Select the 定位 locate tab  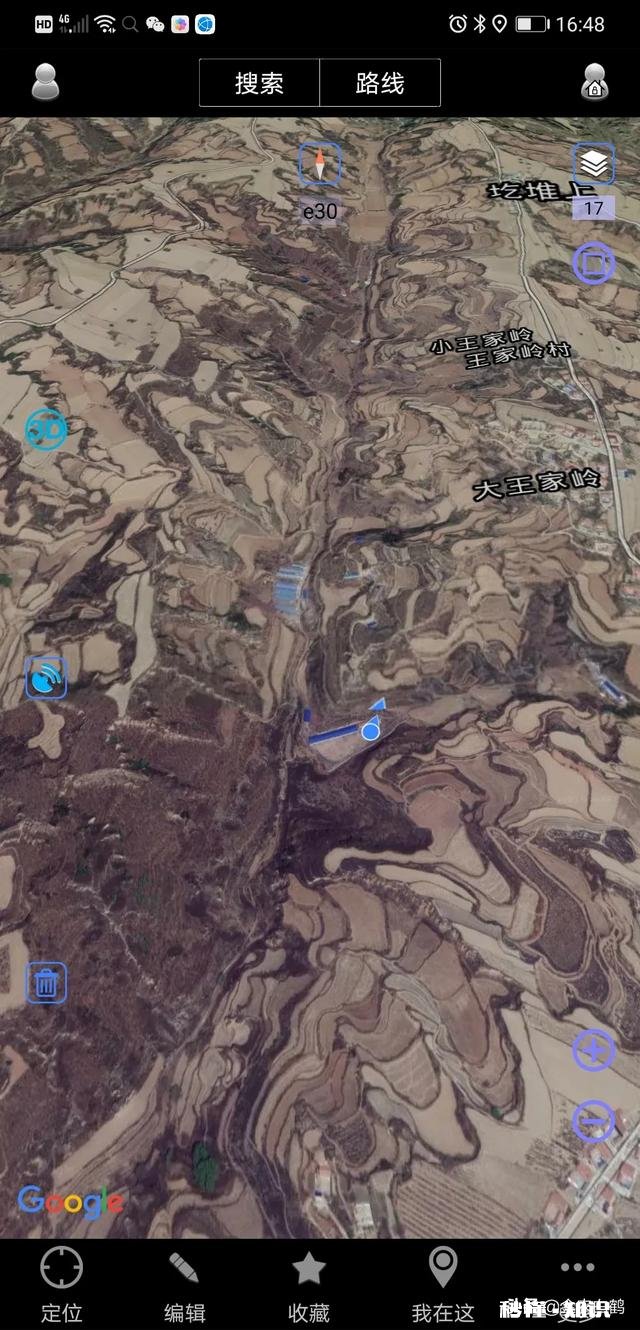point(62,1285)
